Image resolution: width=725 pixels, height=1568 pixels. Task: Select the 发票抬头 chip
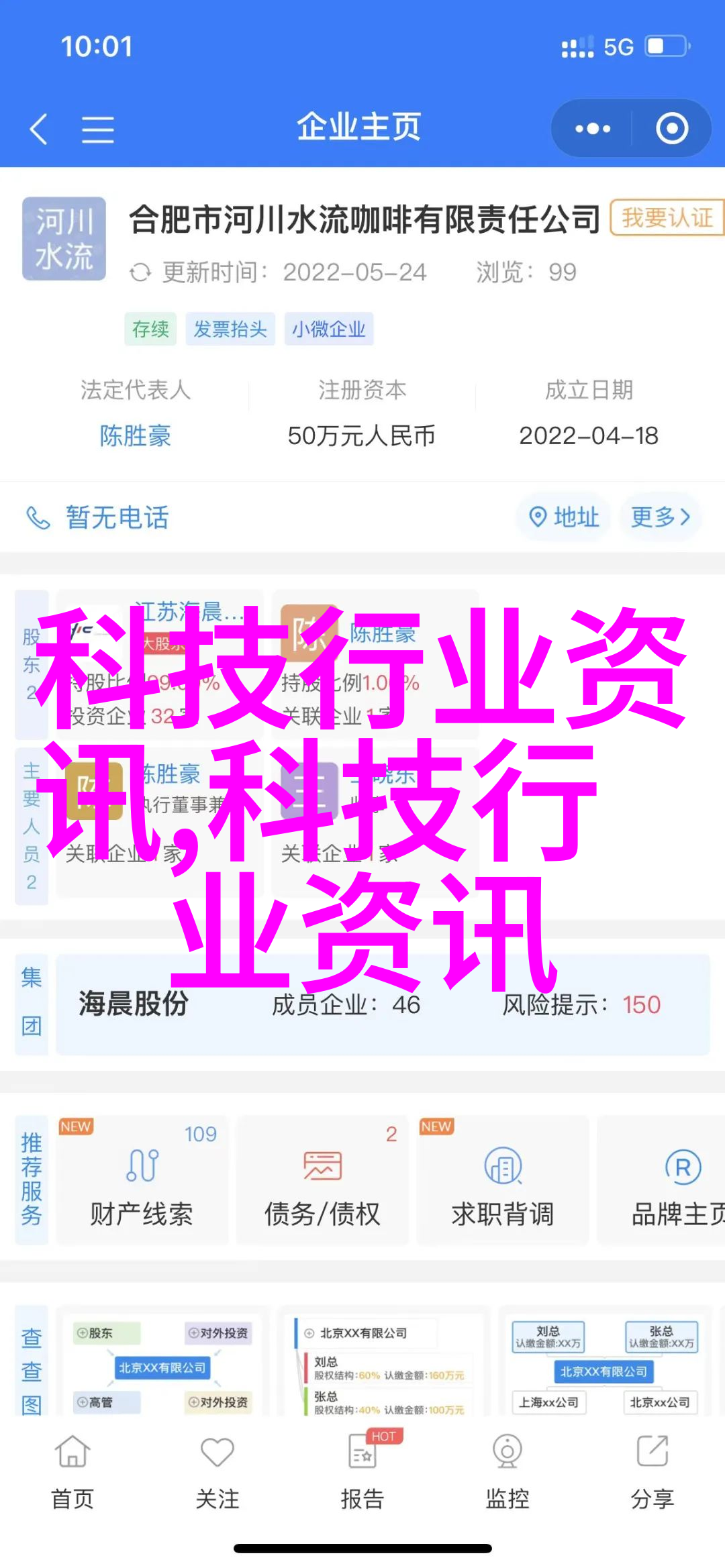pos(230,329)
